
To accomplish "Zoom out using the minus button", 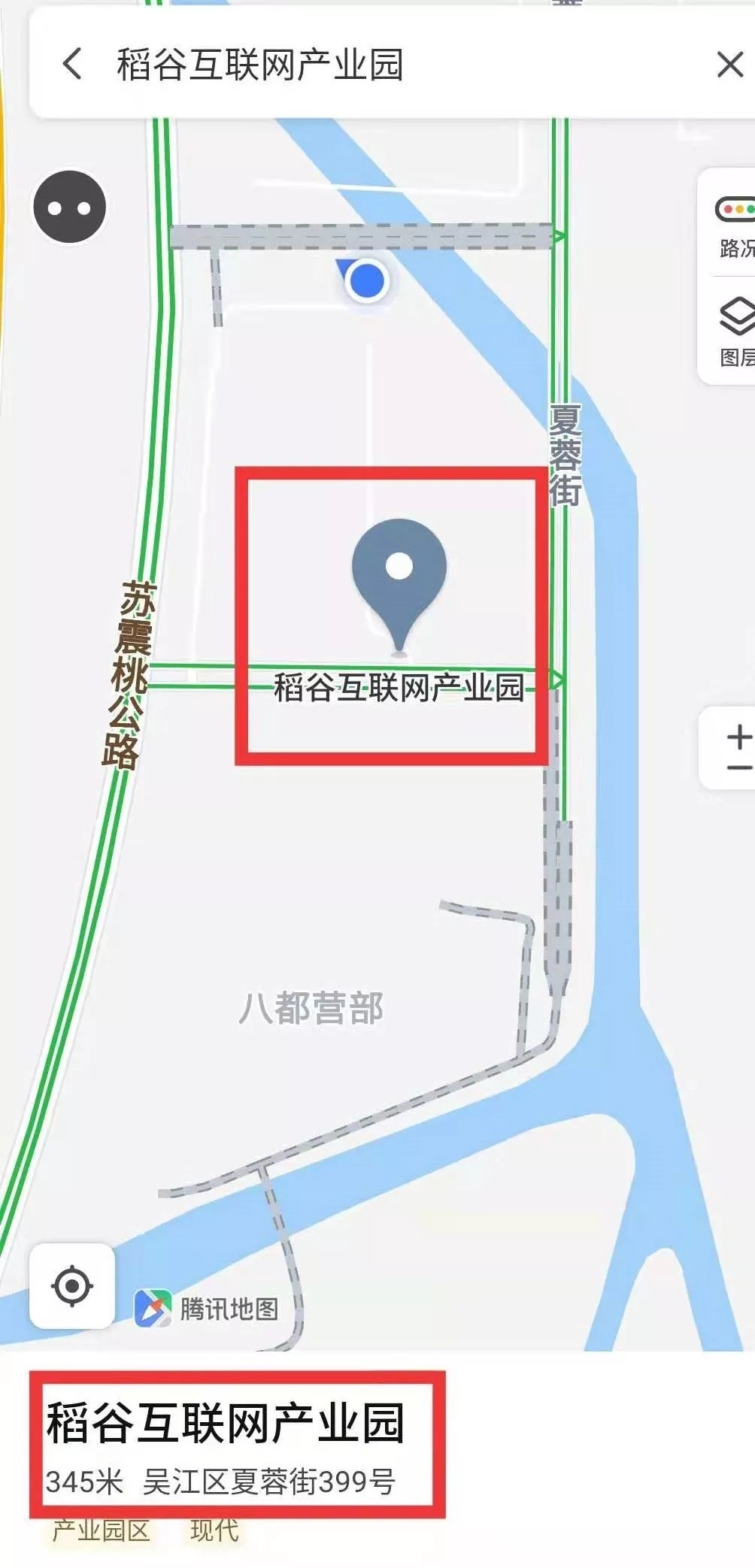I will coord(740,768).
